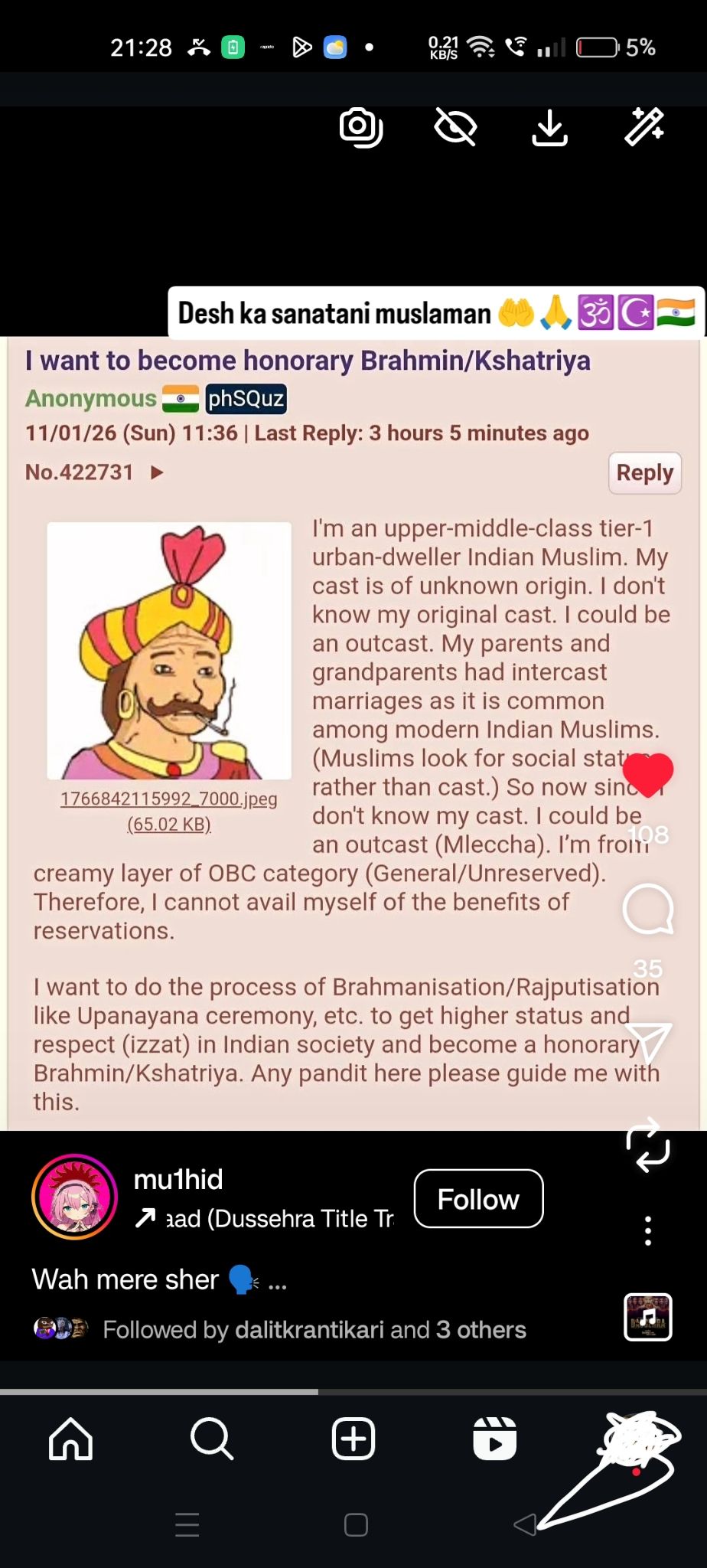Screen dimensions: 707x1568
Task: Download this reel
Action: click(549, 127)
